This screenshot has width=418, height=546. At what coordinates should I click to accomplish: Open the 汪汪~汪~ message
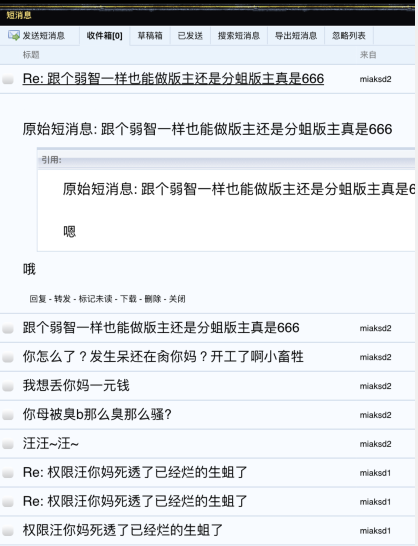(x=51, y=444)
